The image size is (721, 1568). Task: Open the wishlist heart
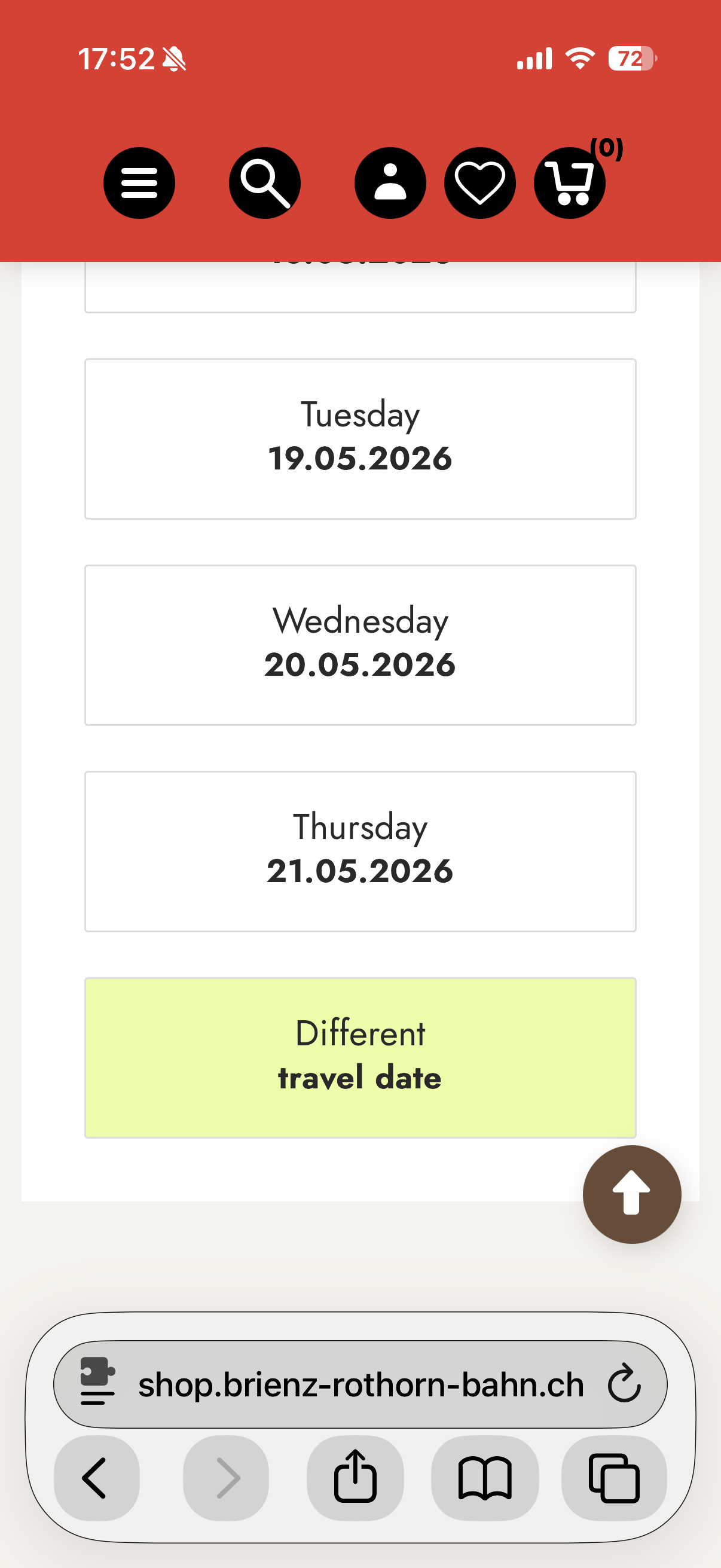point(479,182)
